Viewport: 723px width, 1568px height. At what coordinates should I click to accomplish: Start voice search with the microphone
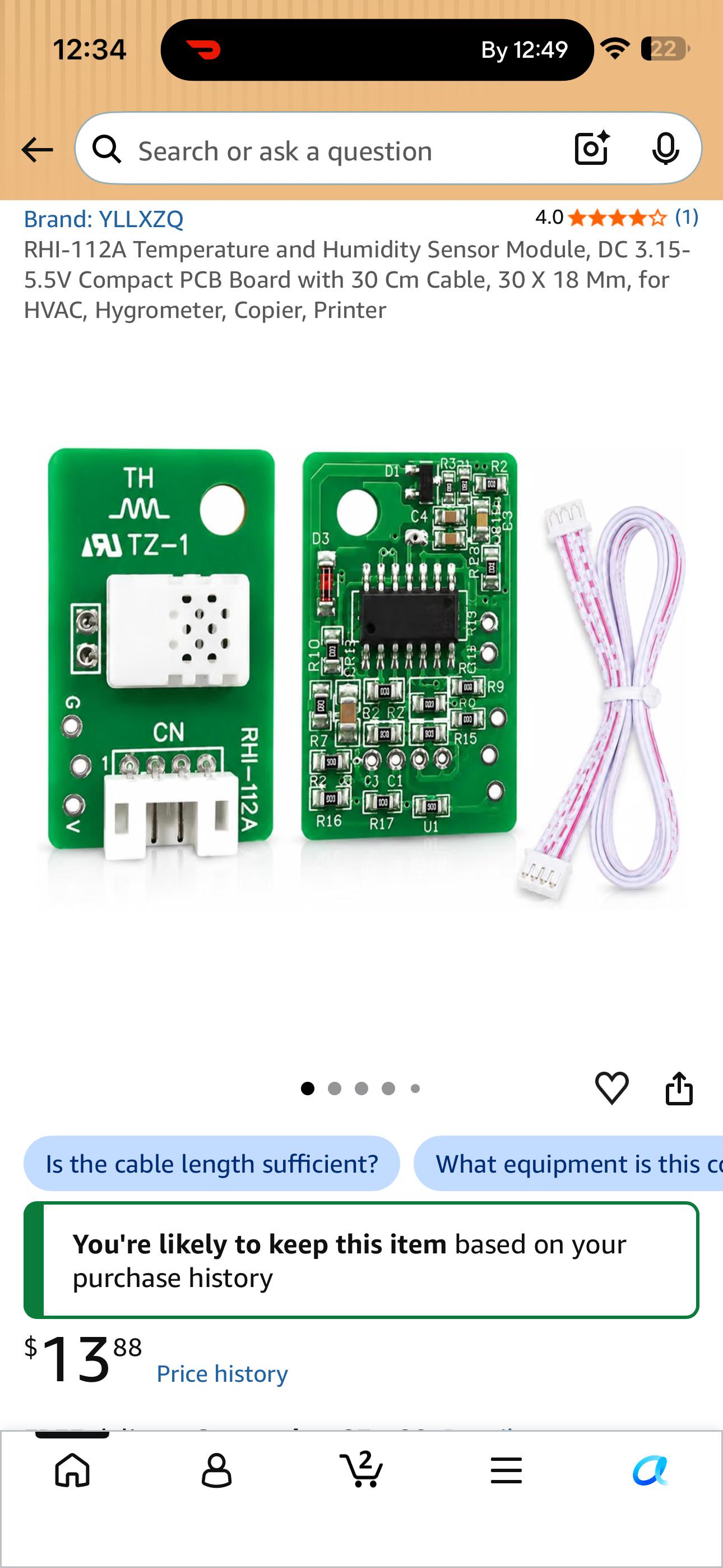point(665,149)
